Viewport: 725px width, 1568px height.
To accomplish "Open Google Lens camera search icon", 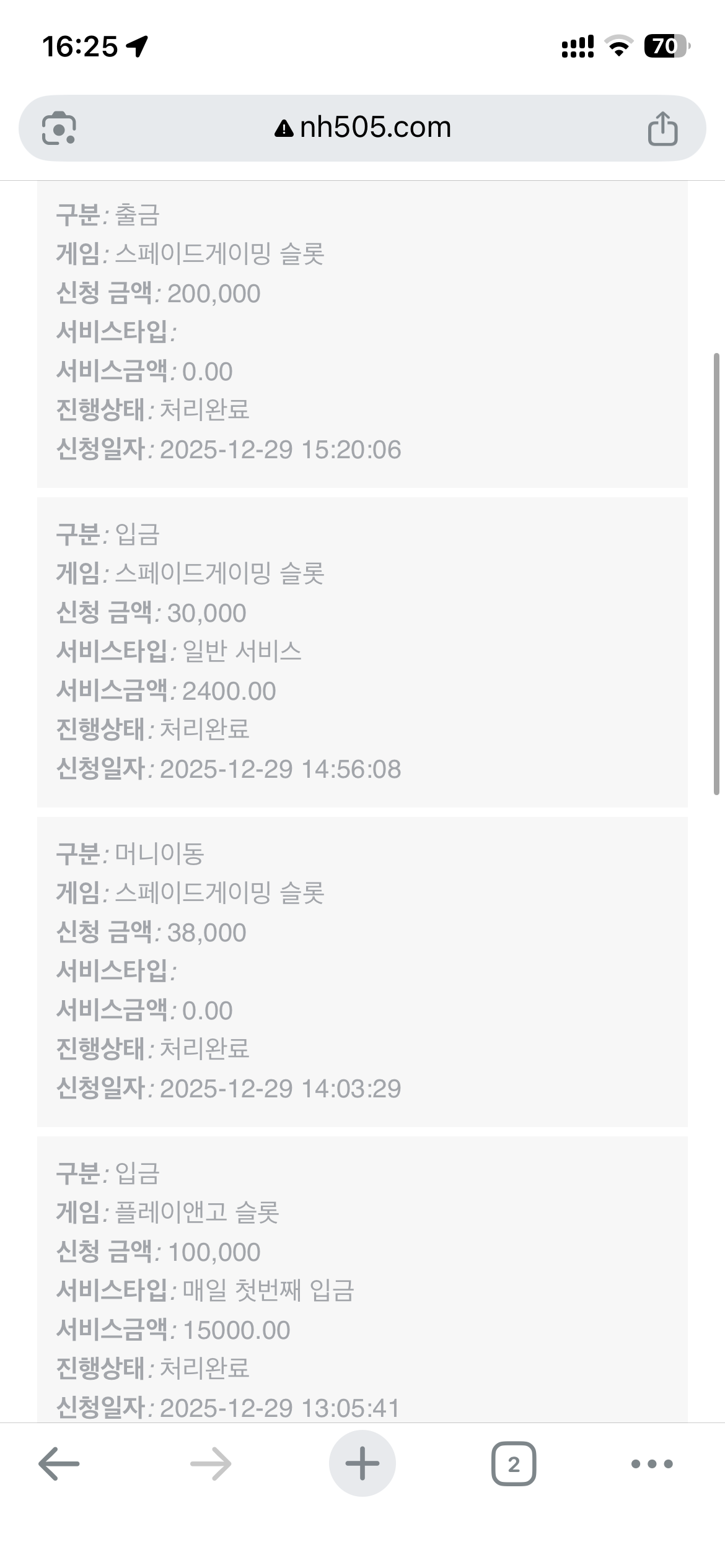I will [59, 128].
